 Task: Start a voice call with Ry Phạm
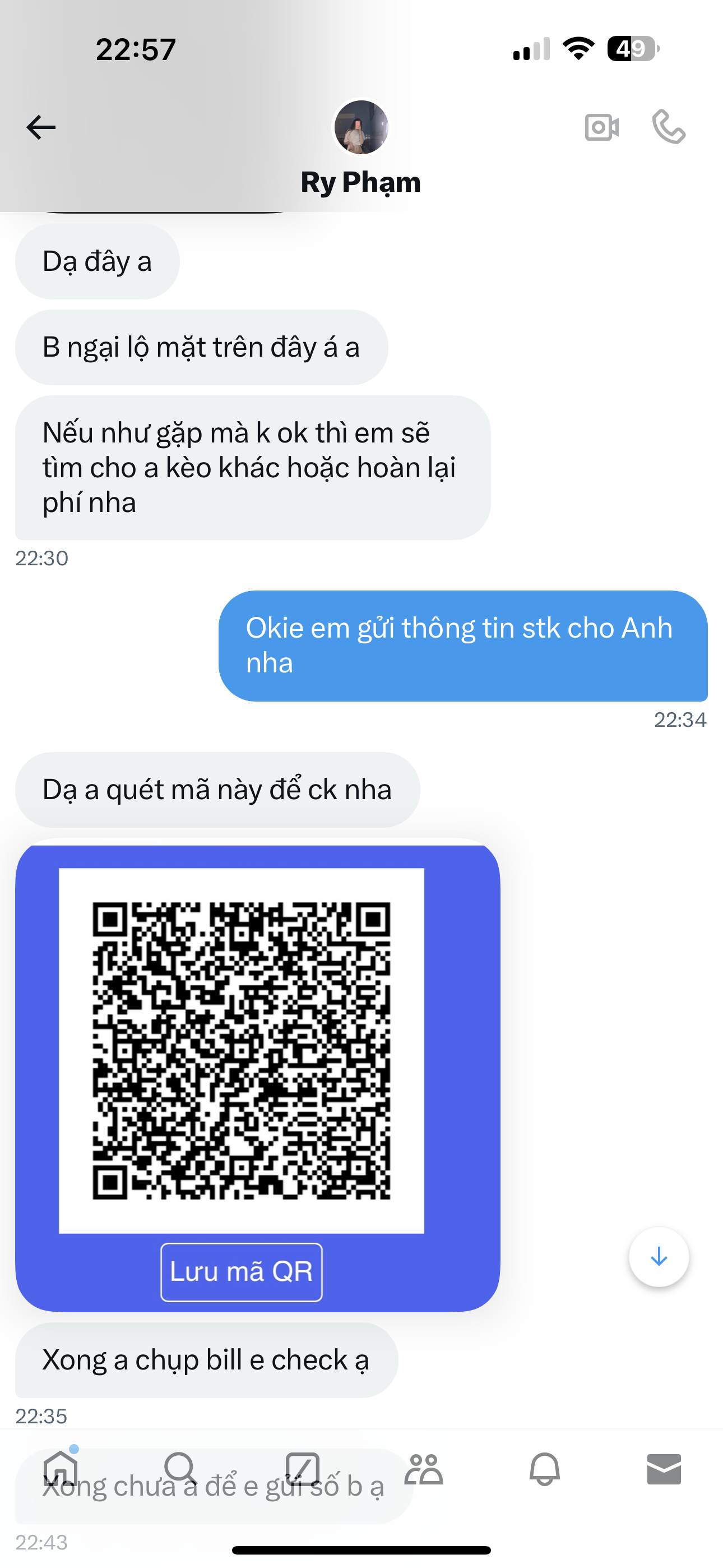coord(668,127)
